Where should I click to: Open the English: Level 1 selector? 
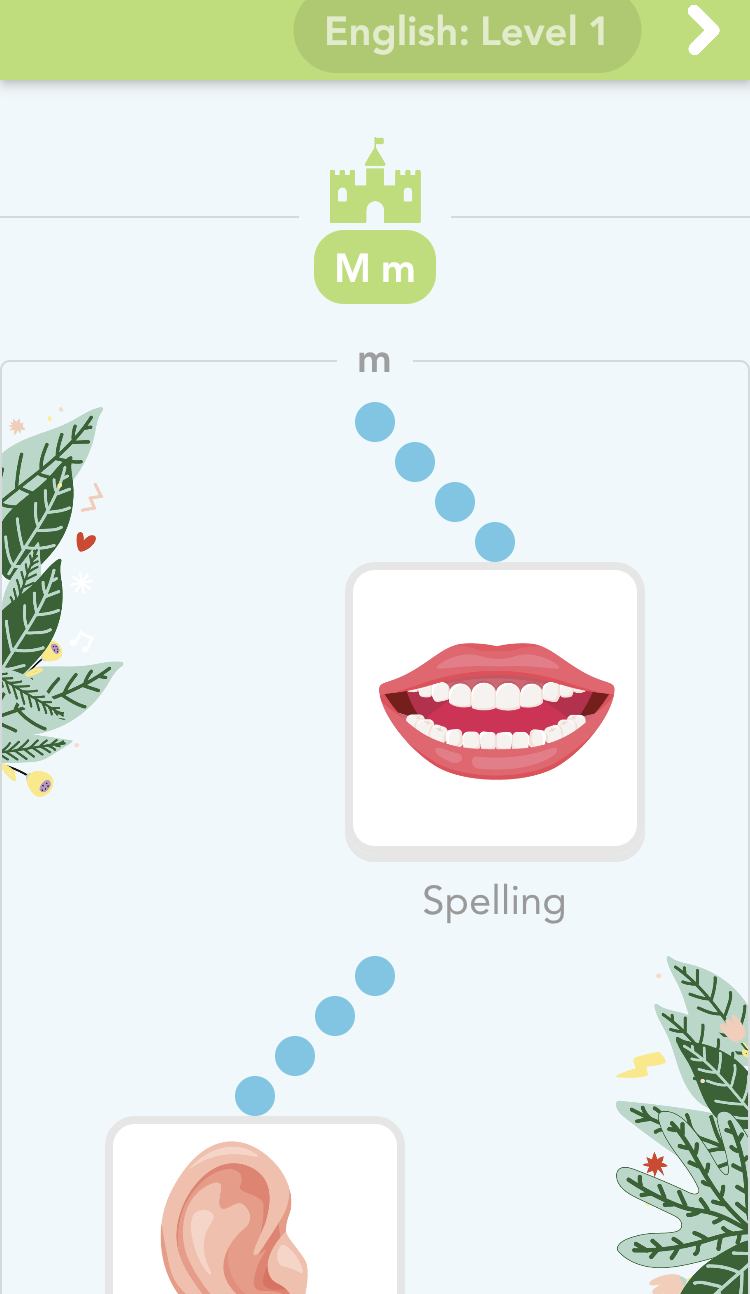466,33
